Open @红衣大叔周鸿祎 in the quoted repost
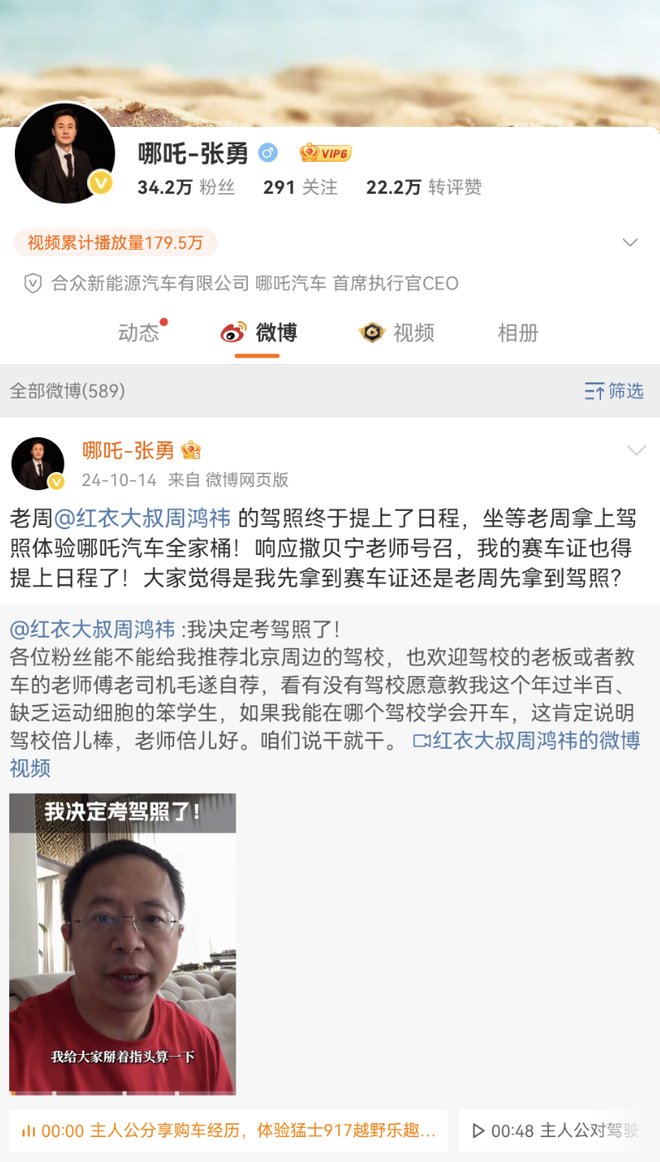Screen dimensions: 660x1162 (x=92, y=629)
